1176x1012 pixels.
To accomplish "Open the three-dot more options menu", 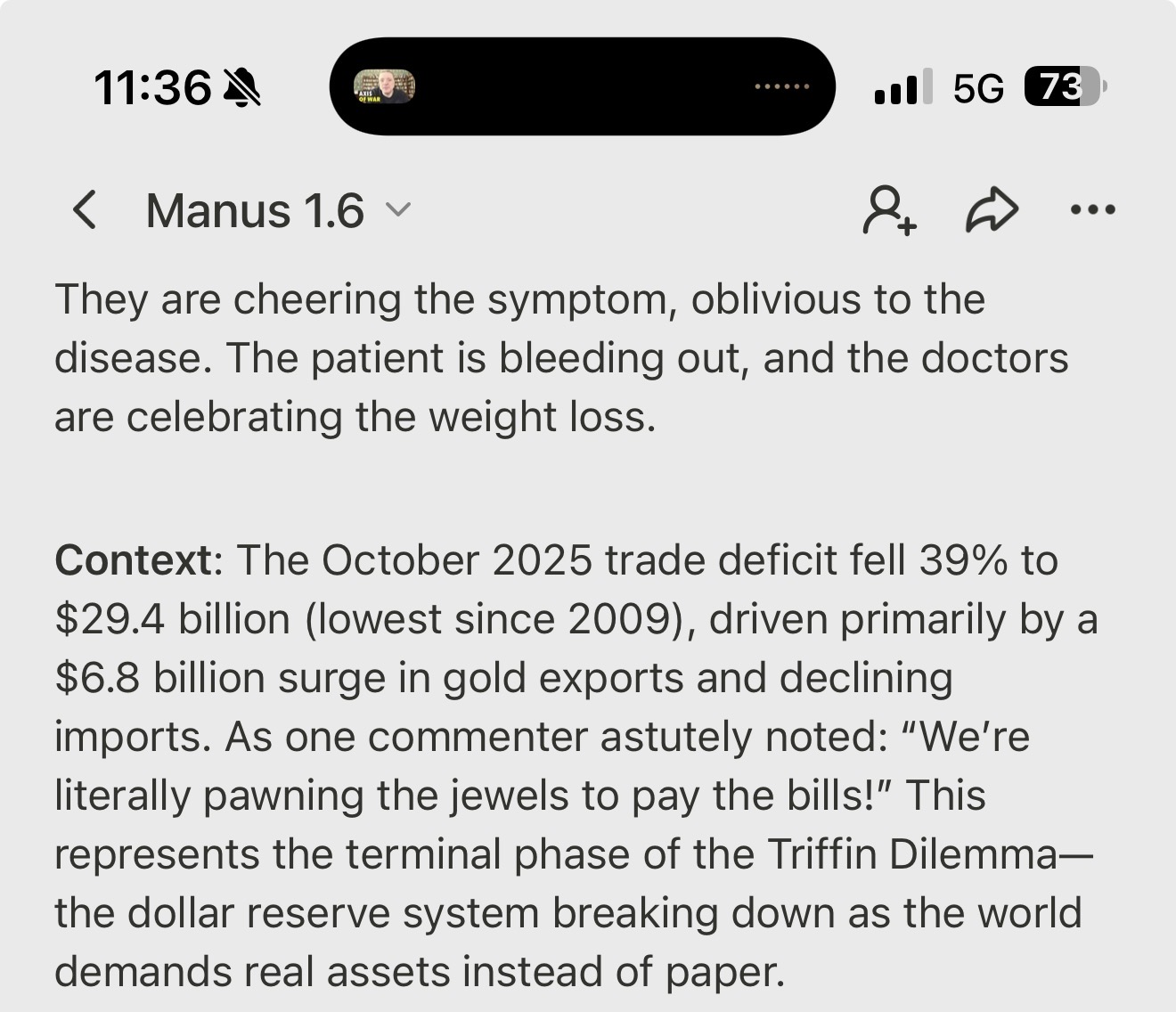I will point(1092,210).
